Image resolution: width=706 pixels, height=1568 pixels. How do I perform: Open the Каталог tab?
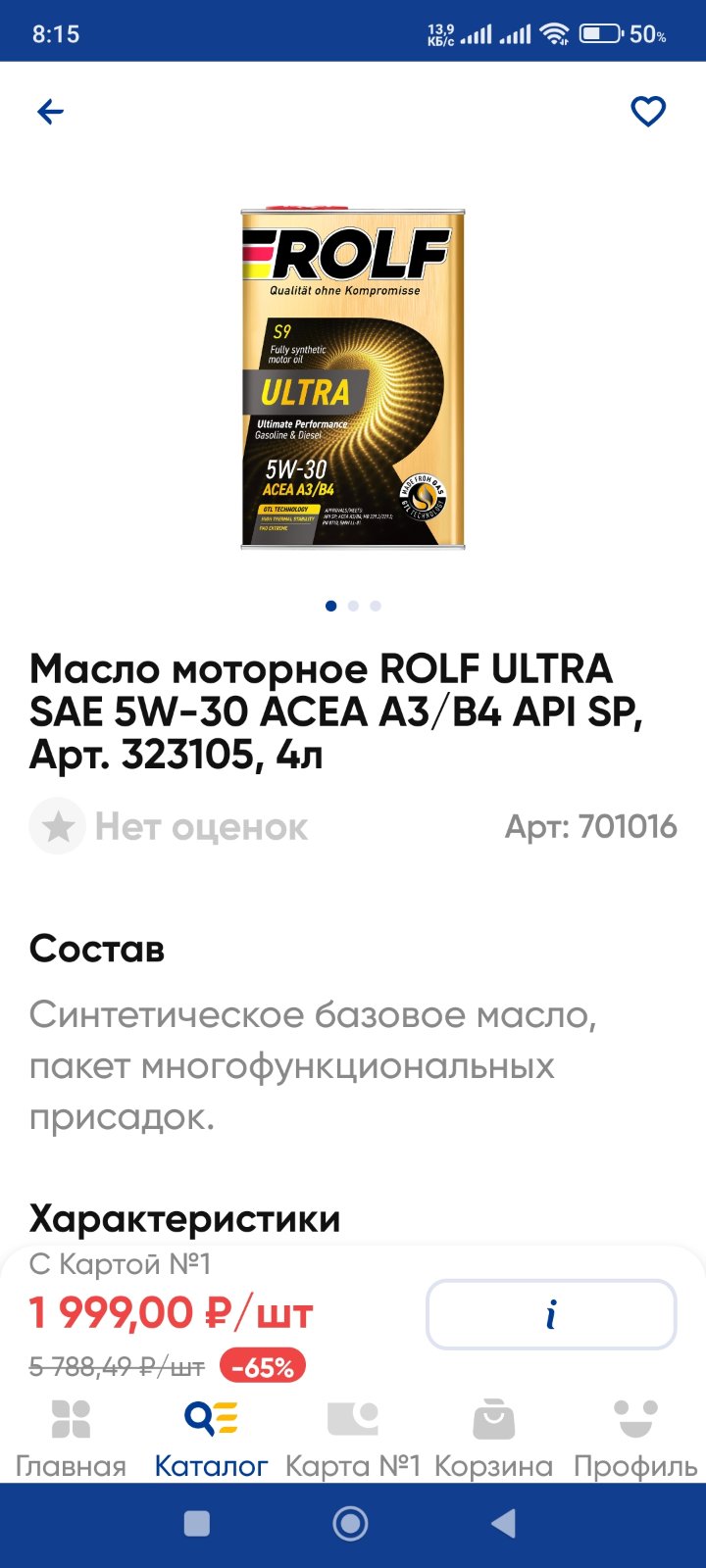click(211, 1439)
